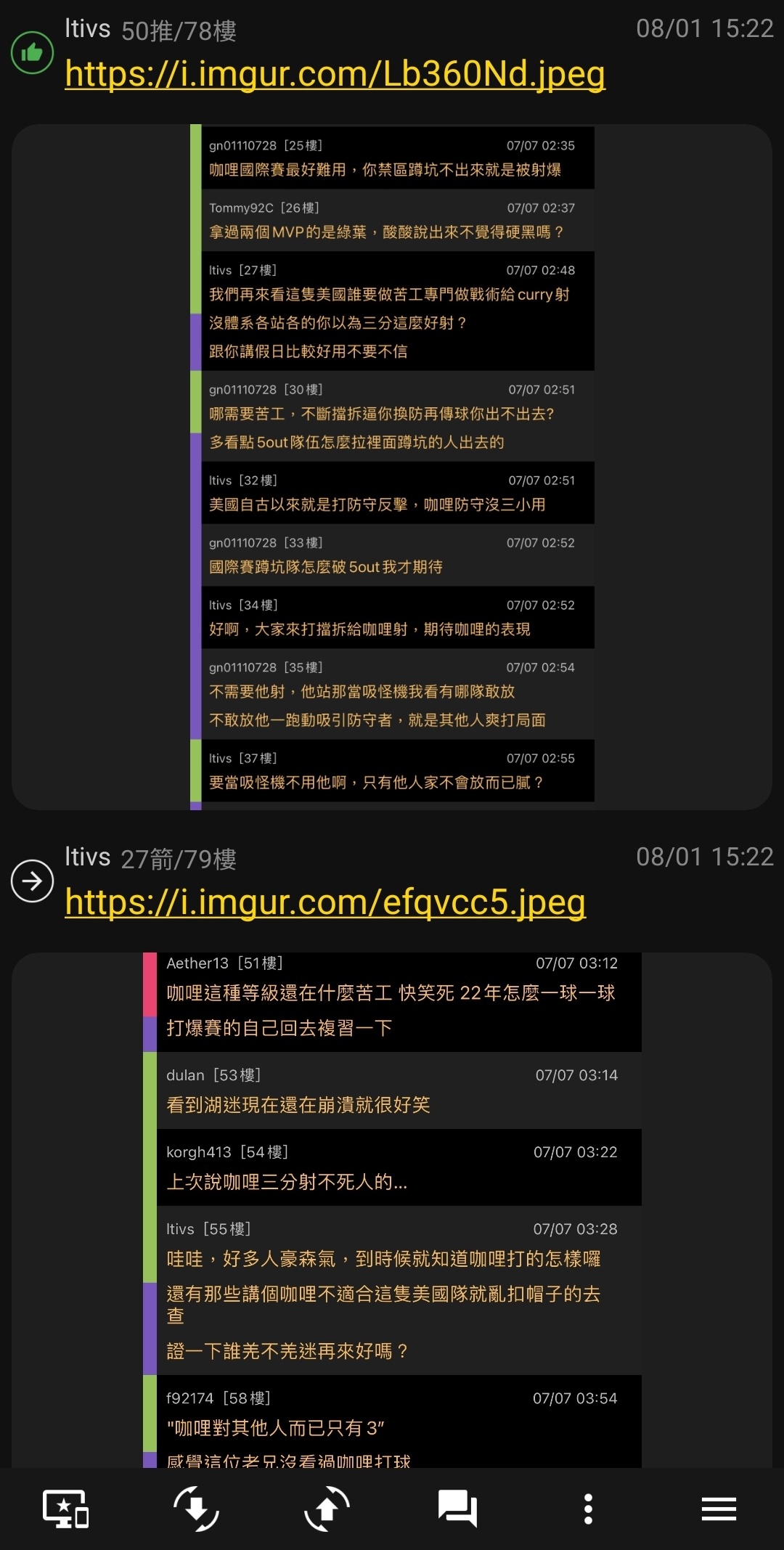784x1550 pixels.
Task: Open the three-dot overflow menu
Action: coord(588,1509)
